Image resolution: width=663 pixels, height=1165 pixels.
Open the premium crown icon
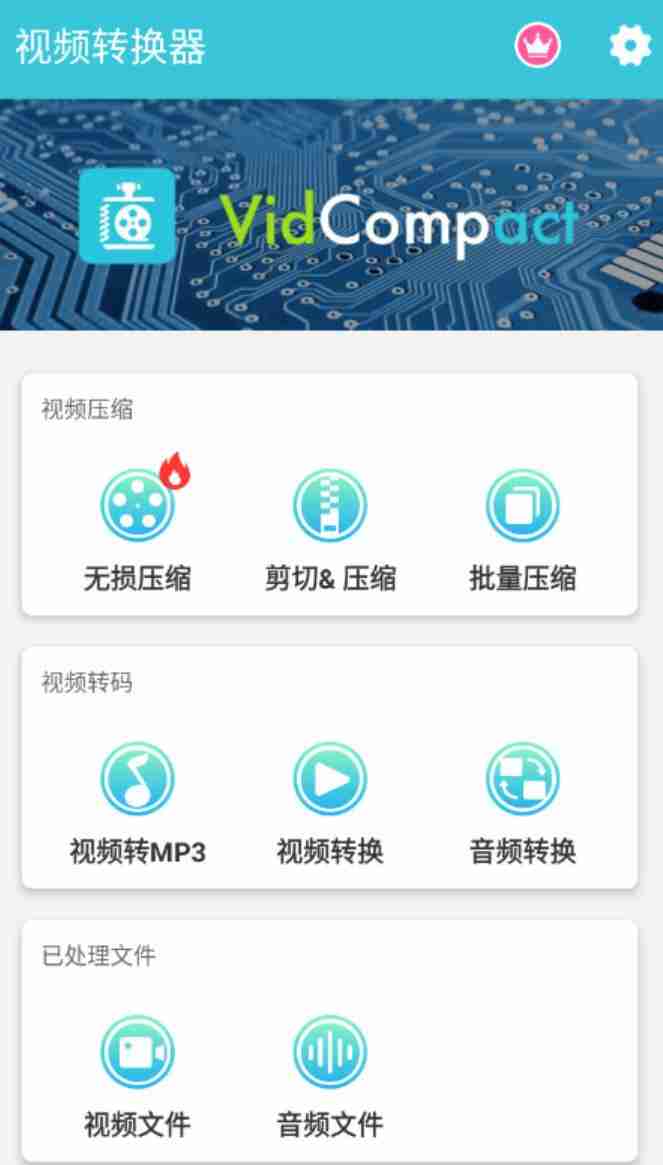coord(537,46)
